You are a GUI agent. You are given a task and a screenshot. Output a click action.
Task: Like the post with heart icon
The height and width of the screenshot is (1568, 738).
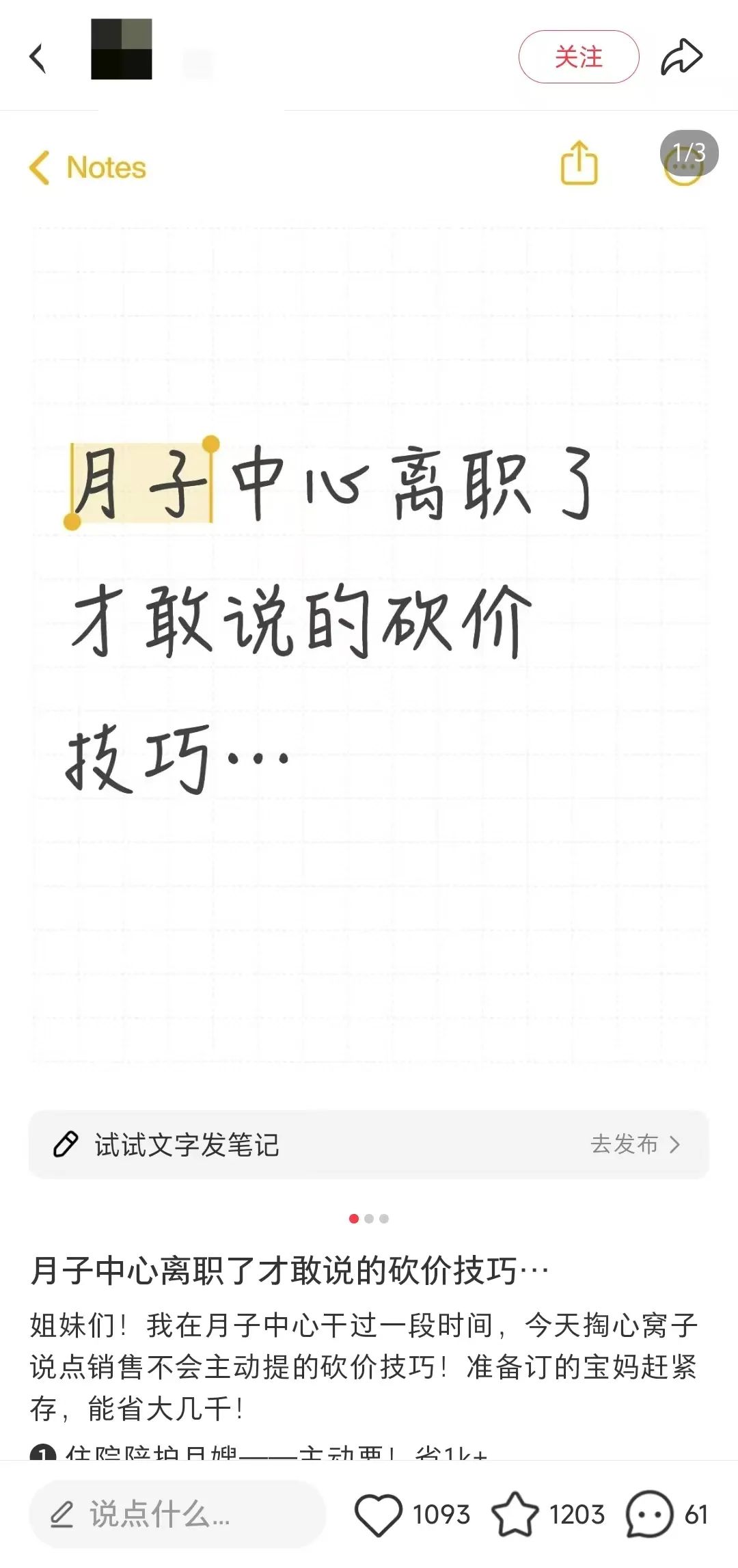379,1515
